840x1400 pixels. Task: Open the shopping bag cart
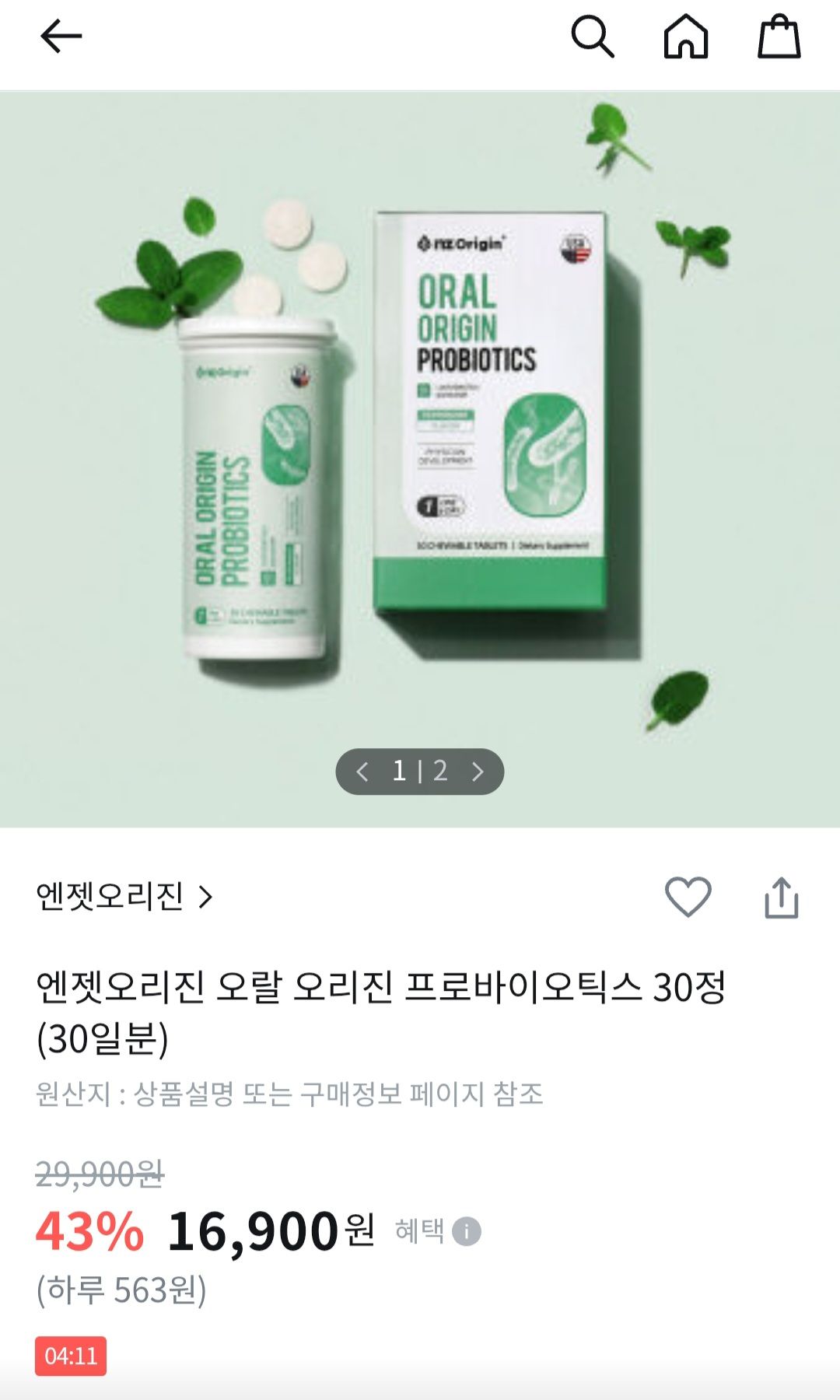pos(779,37)
